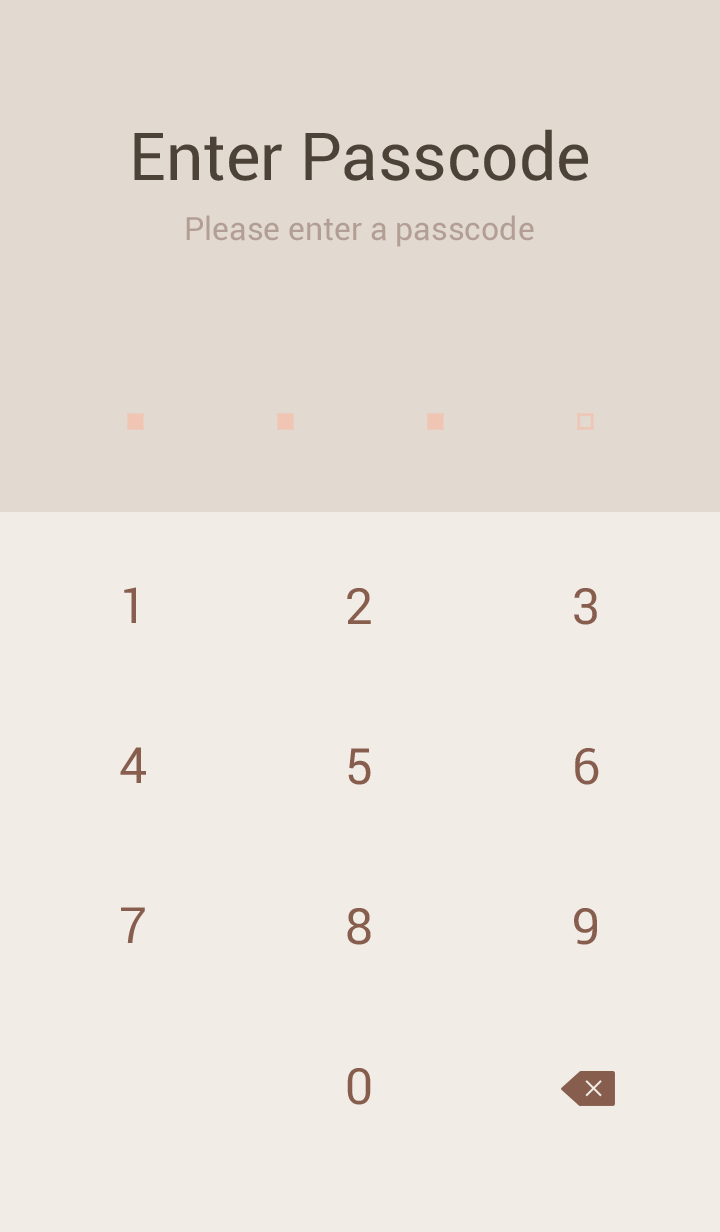Enter digit 2 on the passcode keypad
The image size is (720, 1232).
tap(359, 607)
